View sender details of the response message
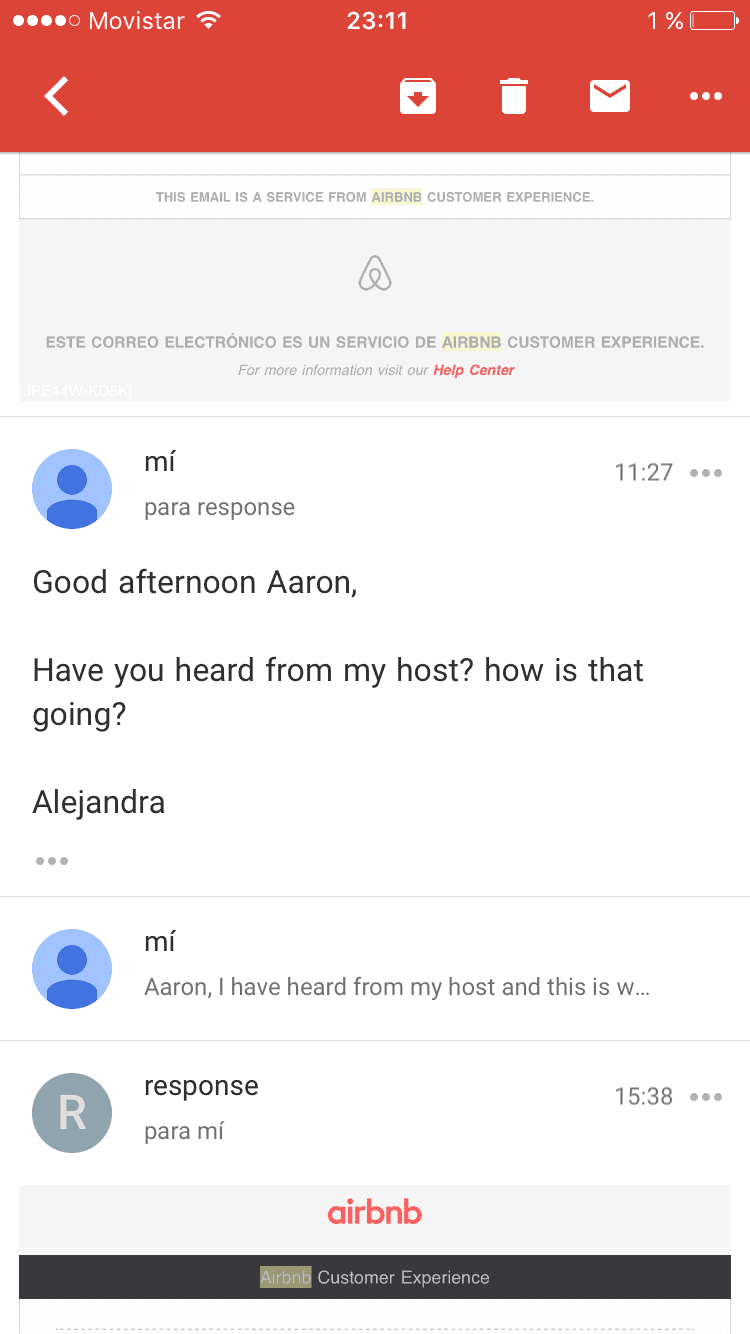 (72, 1113)
